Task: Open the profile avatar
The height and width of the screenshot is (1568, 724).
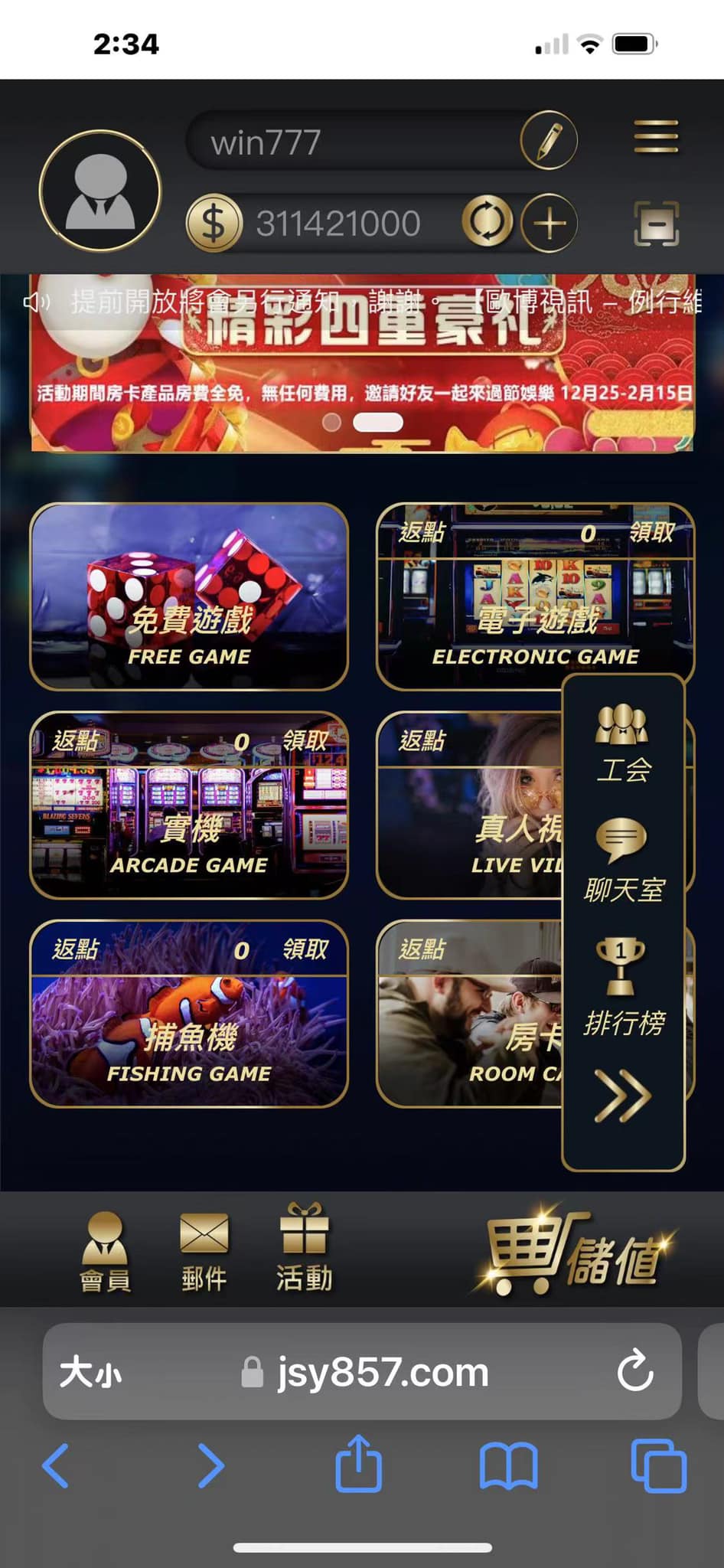Action: 100,191
